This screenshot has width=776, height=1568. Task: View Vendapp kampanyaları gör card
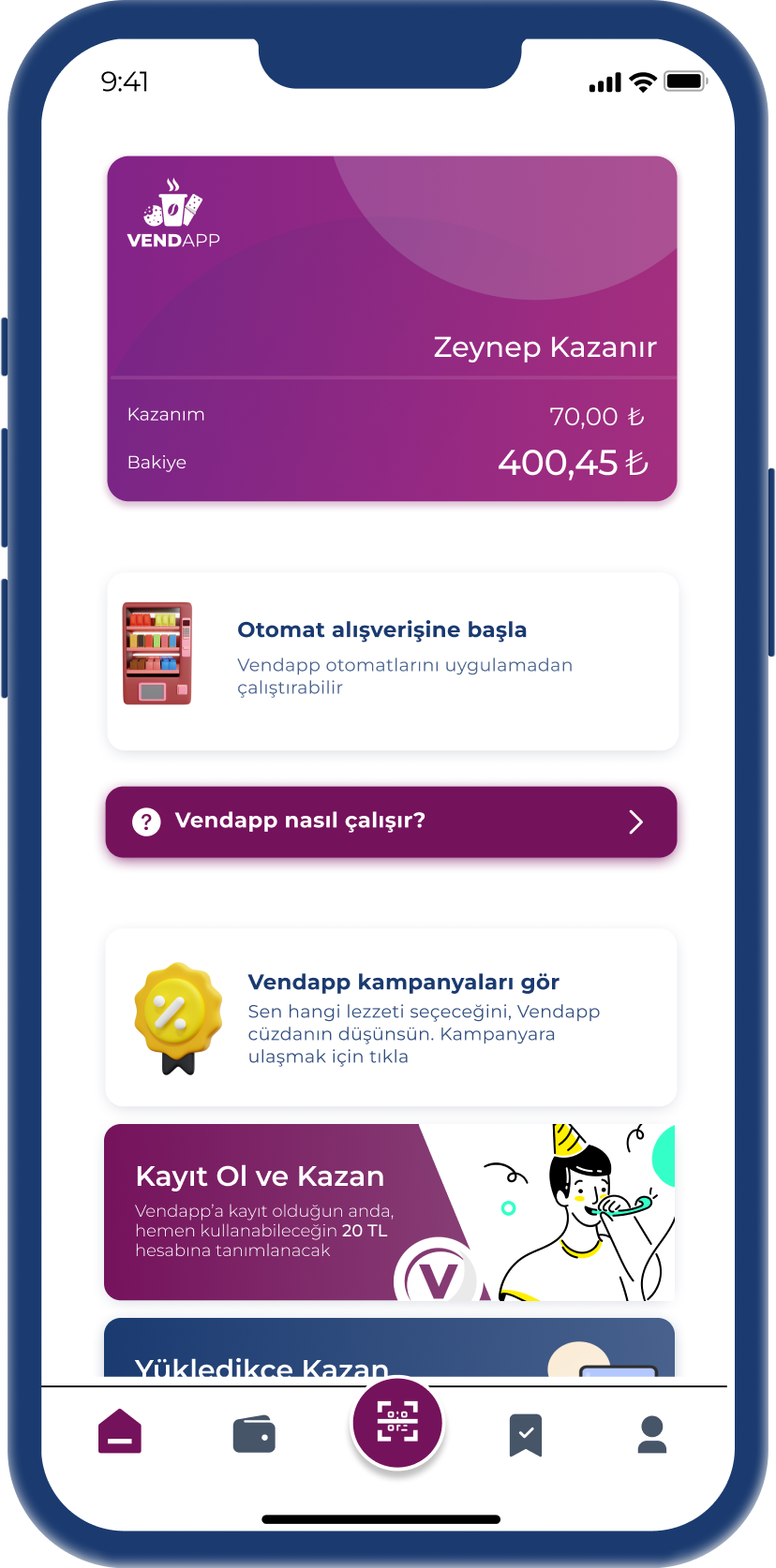tap(392, 1017)
